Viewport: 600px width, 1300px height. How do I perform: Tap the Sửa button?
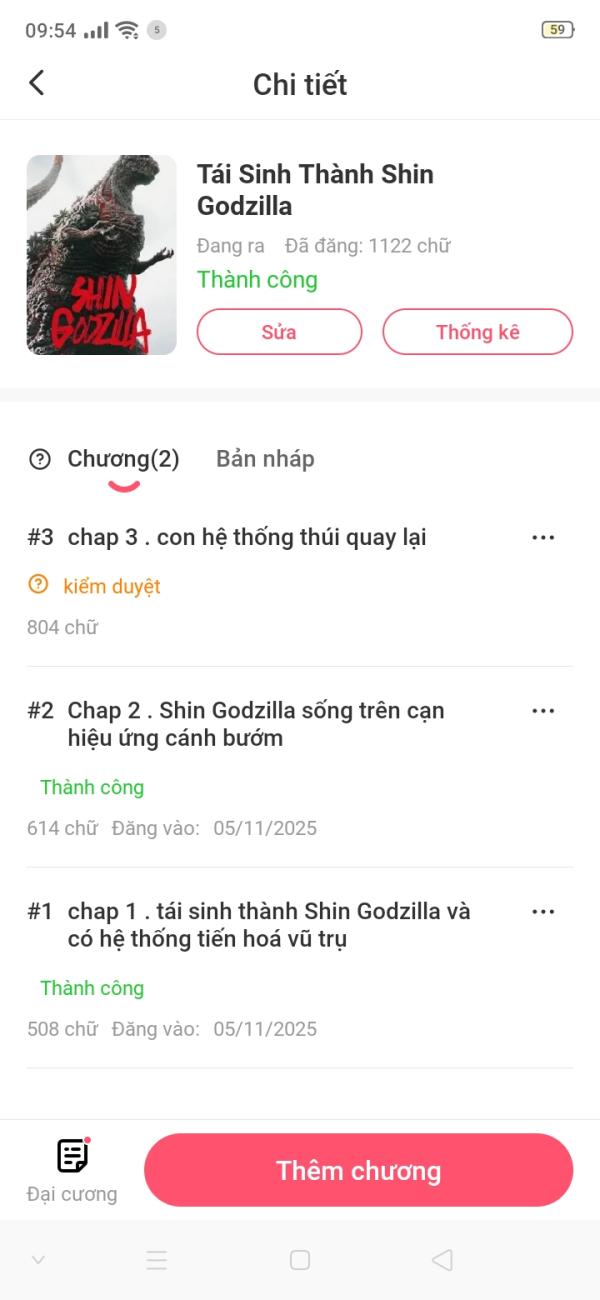pyautogui.click(x=279, y=332)
